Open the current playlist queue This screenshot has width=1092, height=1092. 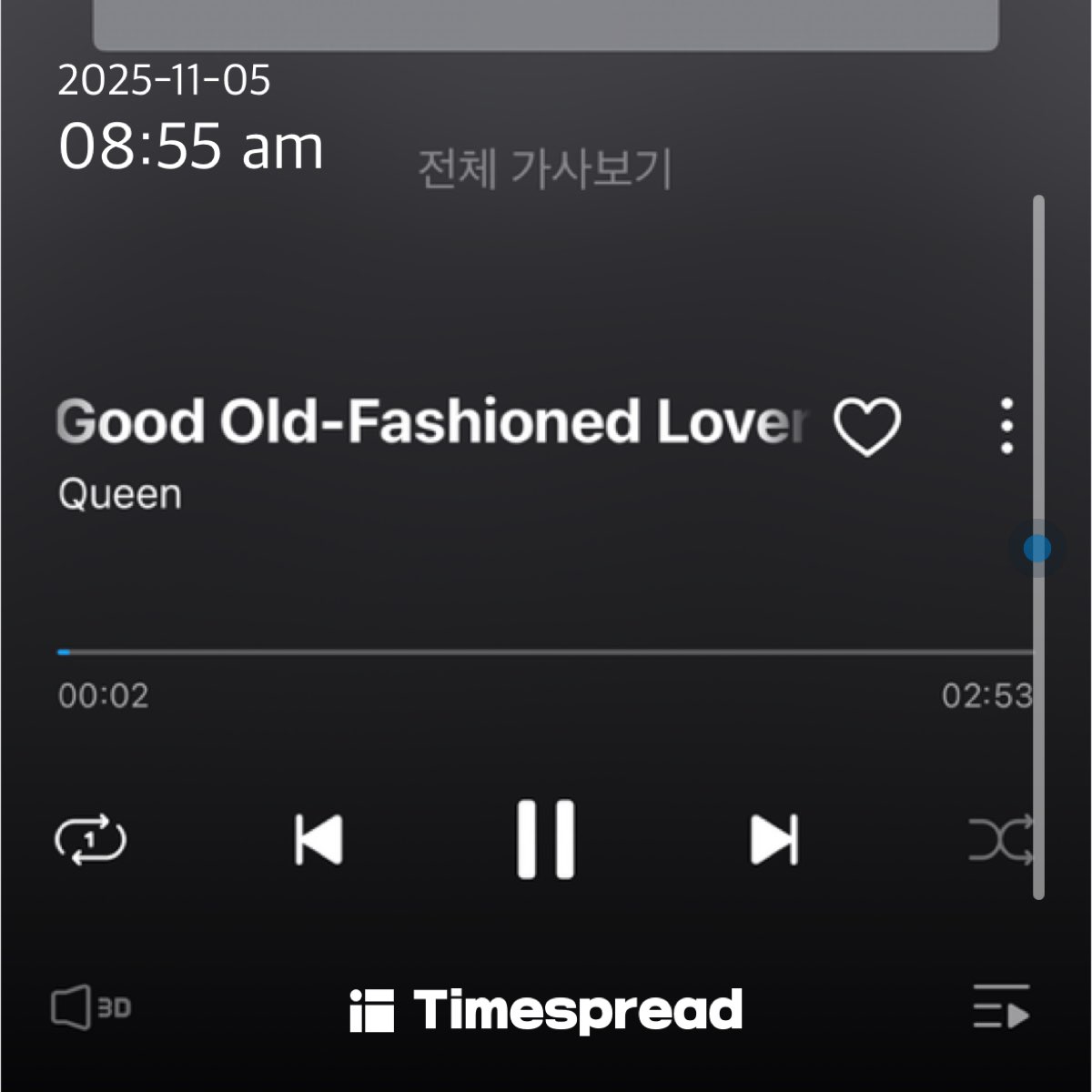1001,1006
